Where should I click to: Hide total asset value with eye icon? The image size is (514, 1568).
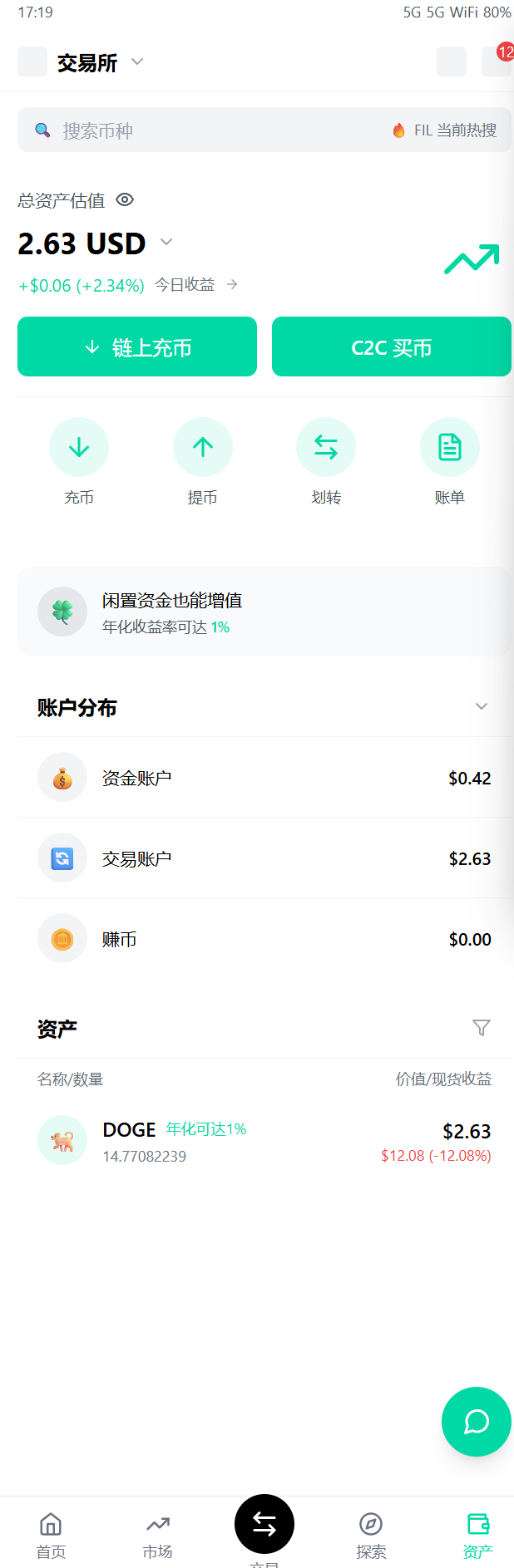coord(125,199)
